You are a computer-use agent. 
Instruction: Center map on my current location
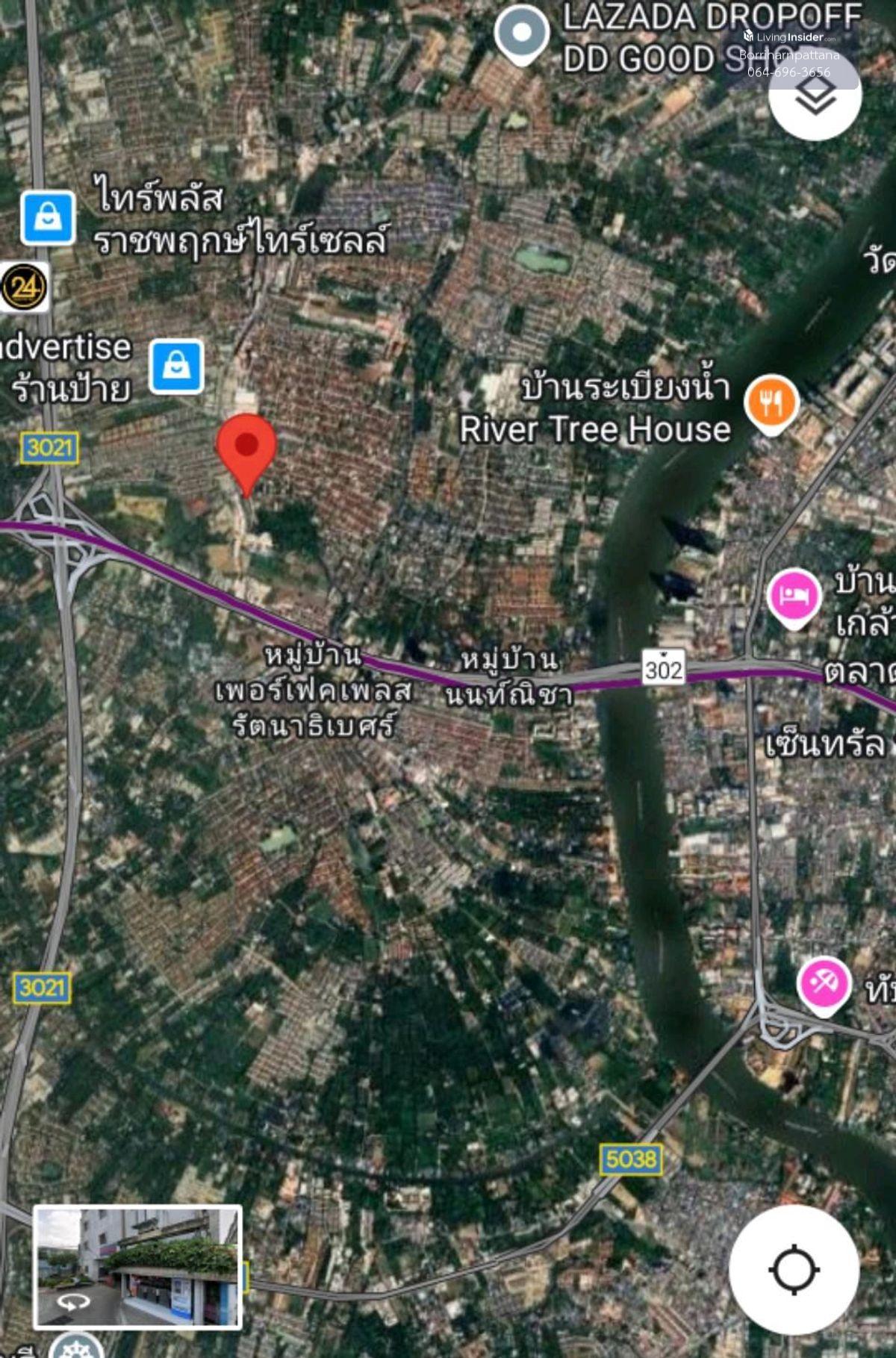pos(794,1268)
